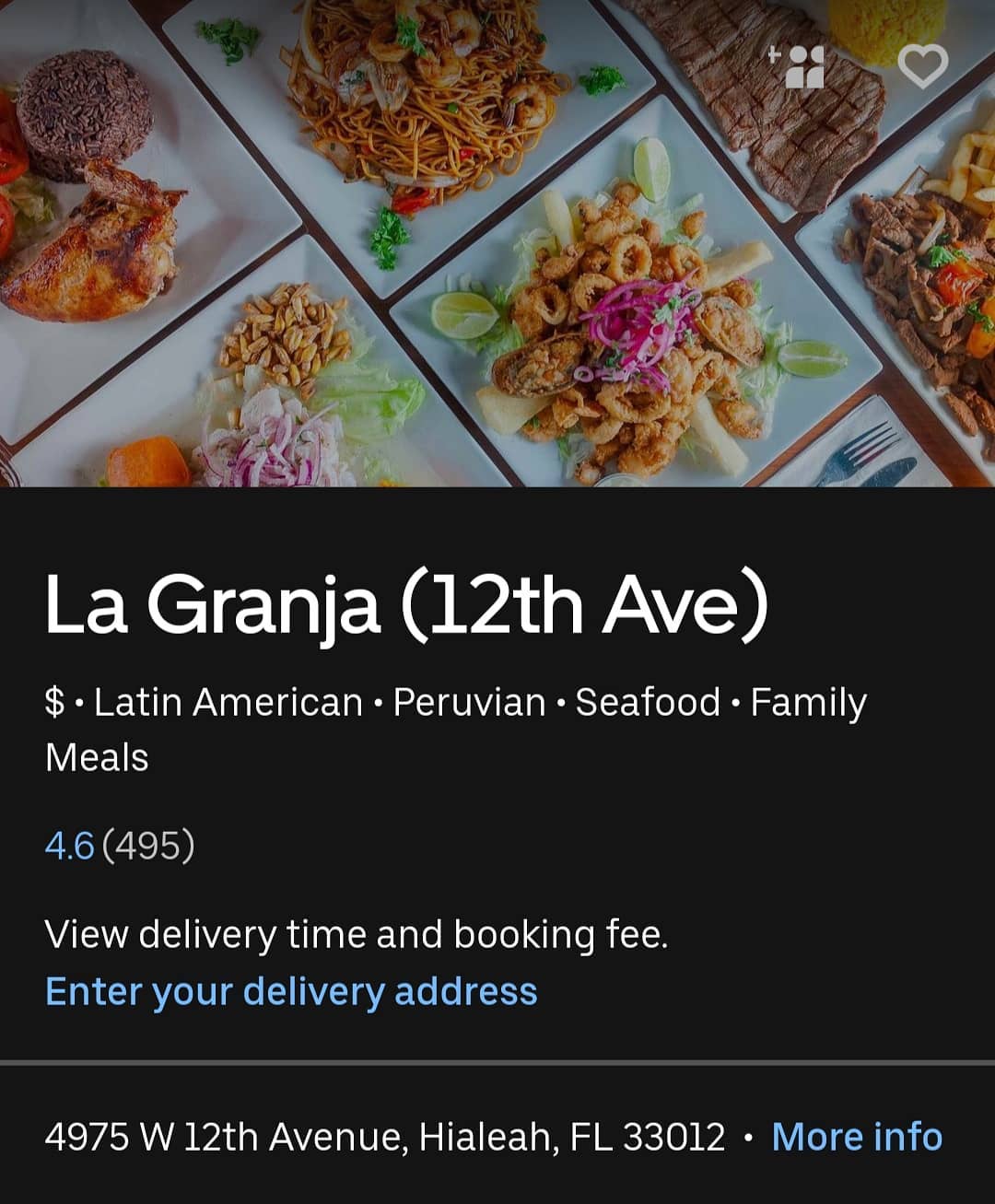Viewport: 995px width, 1204px height.
Task: View the 4.6 rating reviews
Action: (x=120, y=846)
